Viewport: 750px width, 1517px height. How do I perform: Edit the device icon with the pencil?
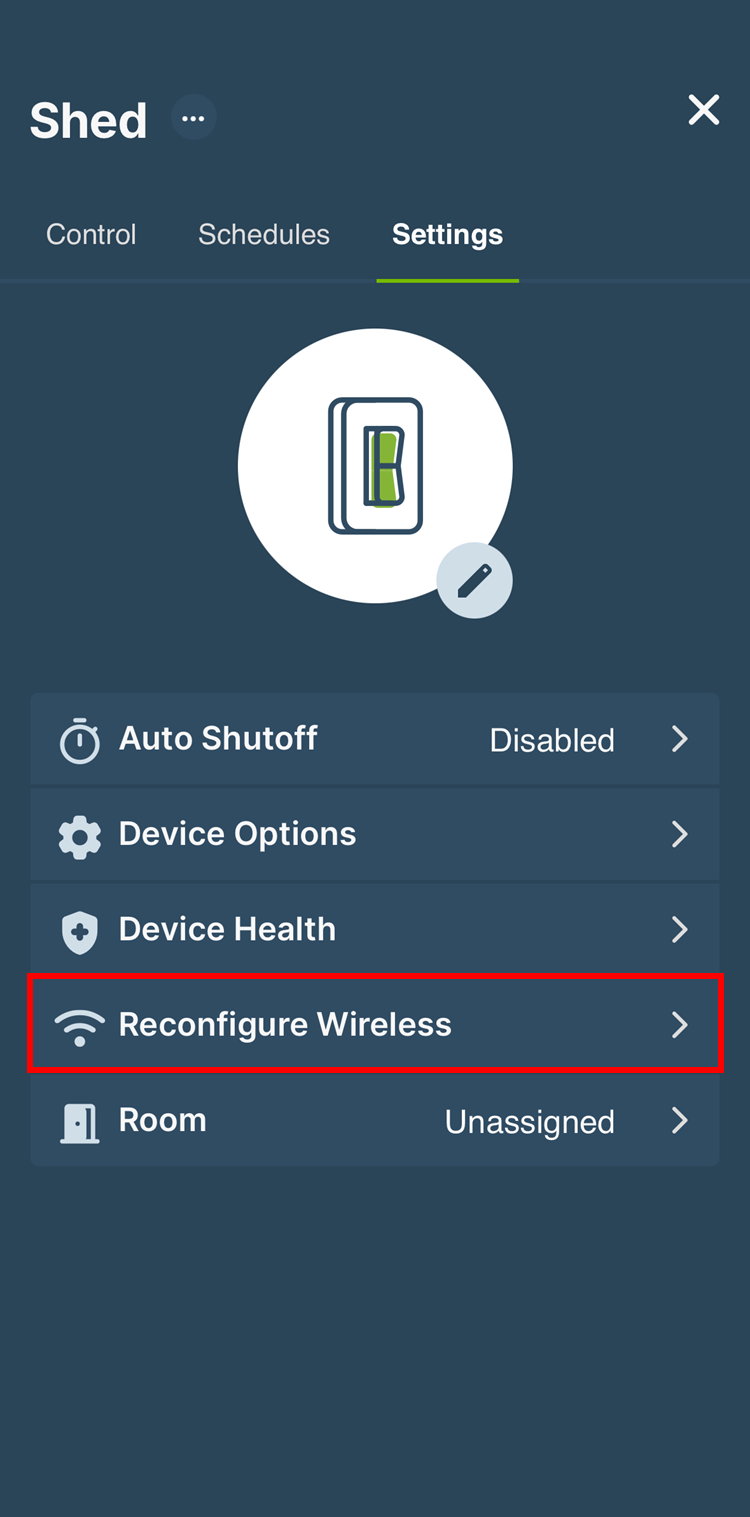point(474,580)
